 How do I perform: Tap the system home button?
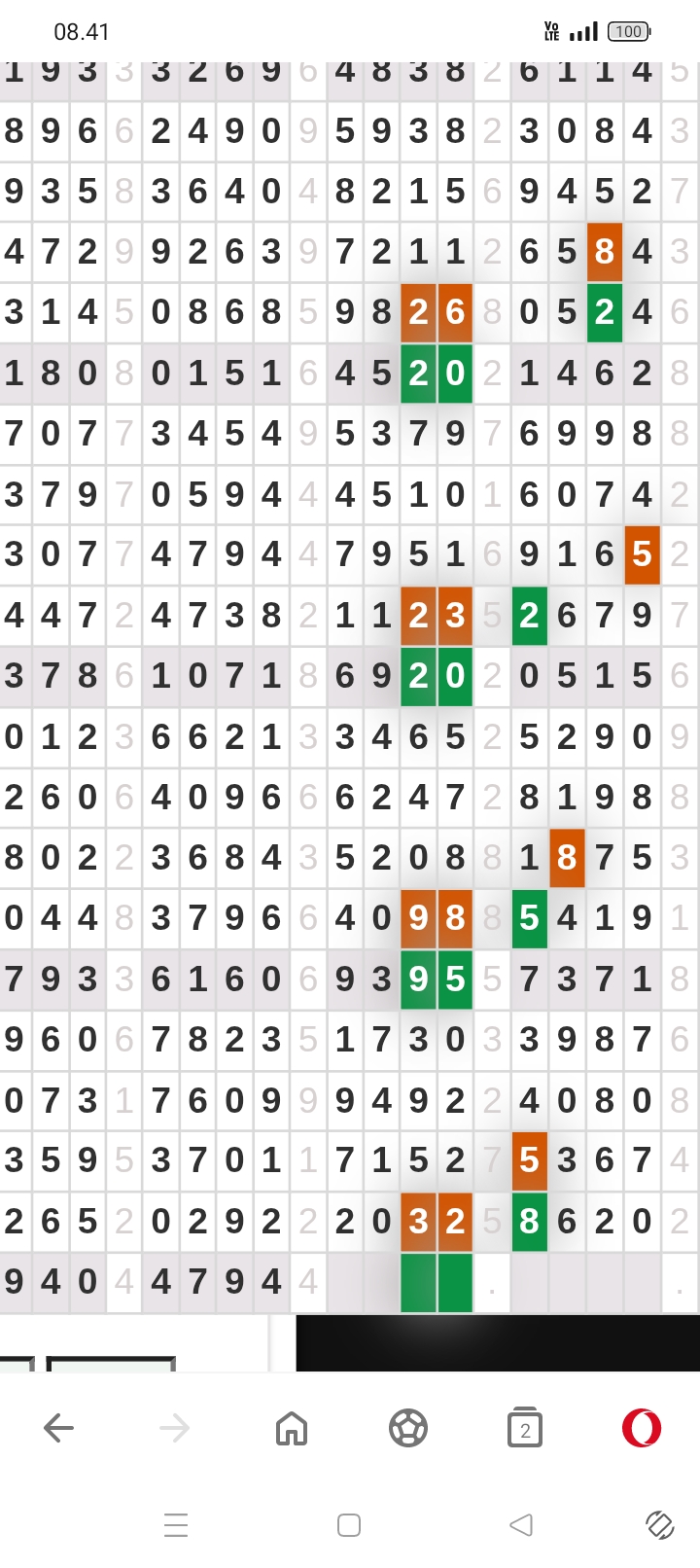[349, 1524]
